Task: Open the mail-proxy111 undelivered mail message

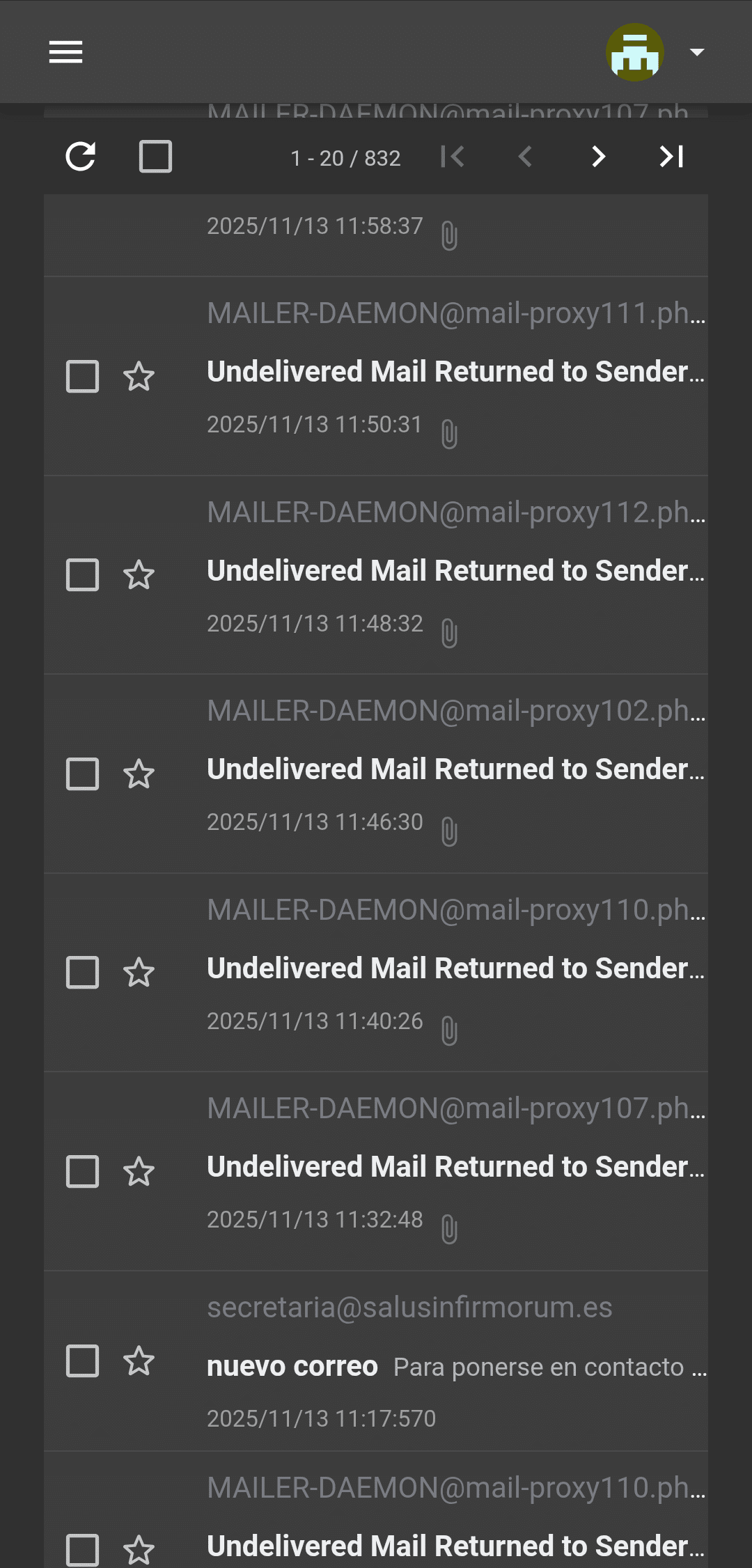Action: tap(455, 372)
